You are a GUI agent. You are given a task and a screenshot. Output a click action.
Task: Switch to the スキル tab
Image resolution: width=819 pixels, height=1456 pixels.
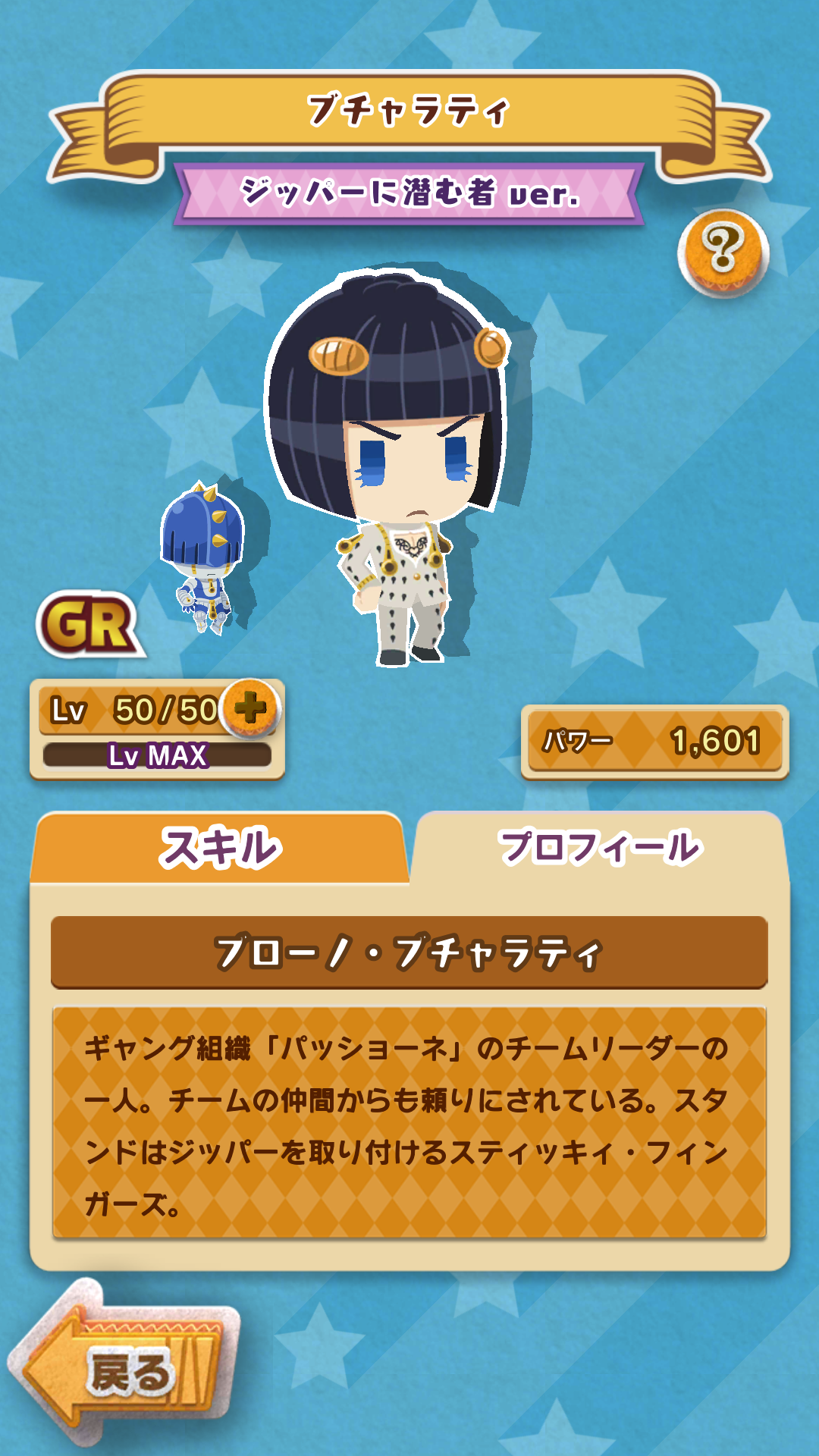[219, 848]
